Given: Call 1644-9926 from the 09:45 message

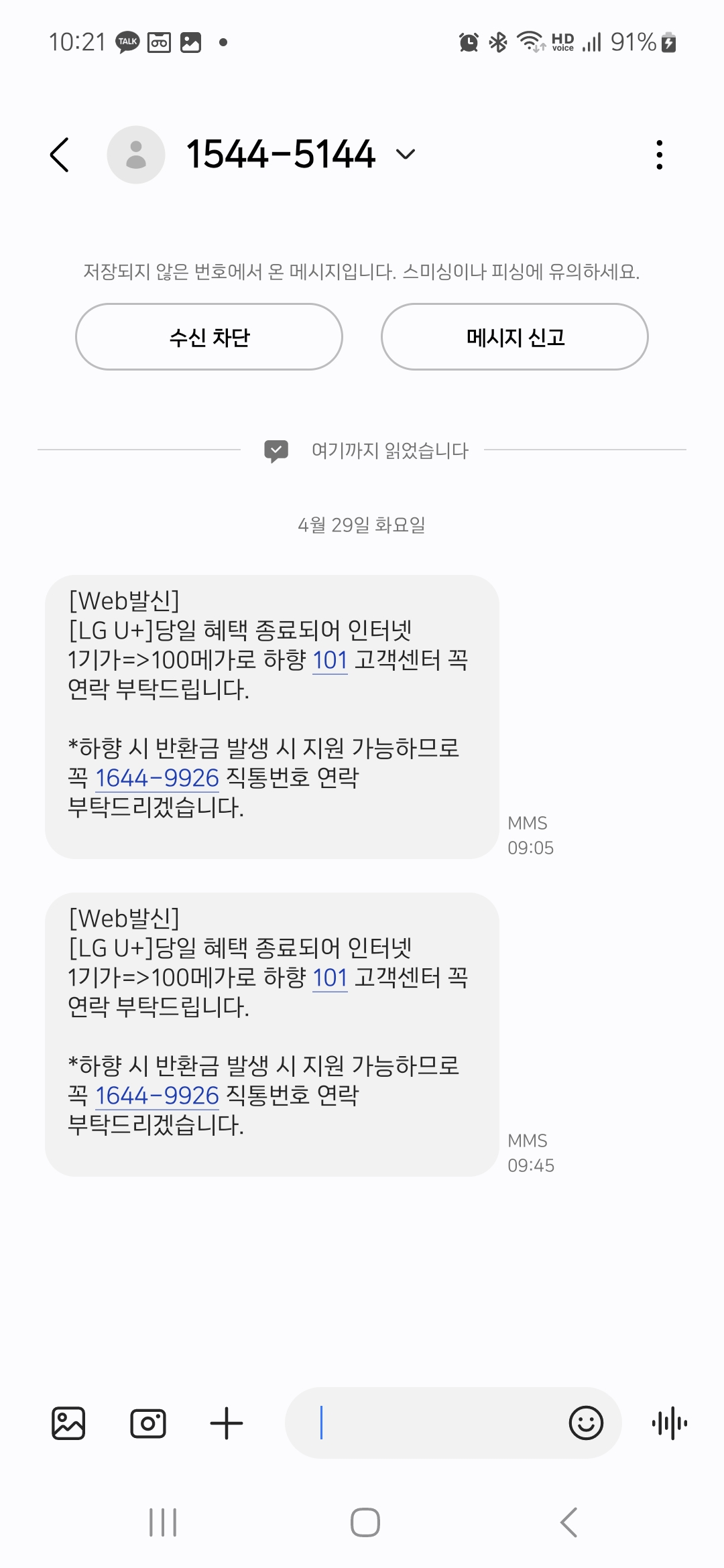Looking at the screenshot, I should coord(157,1096).
